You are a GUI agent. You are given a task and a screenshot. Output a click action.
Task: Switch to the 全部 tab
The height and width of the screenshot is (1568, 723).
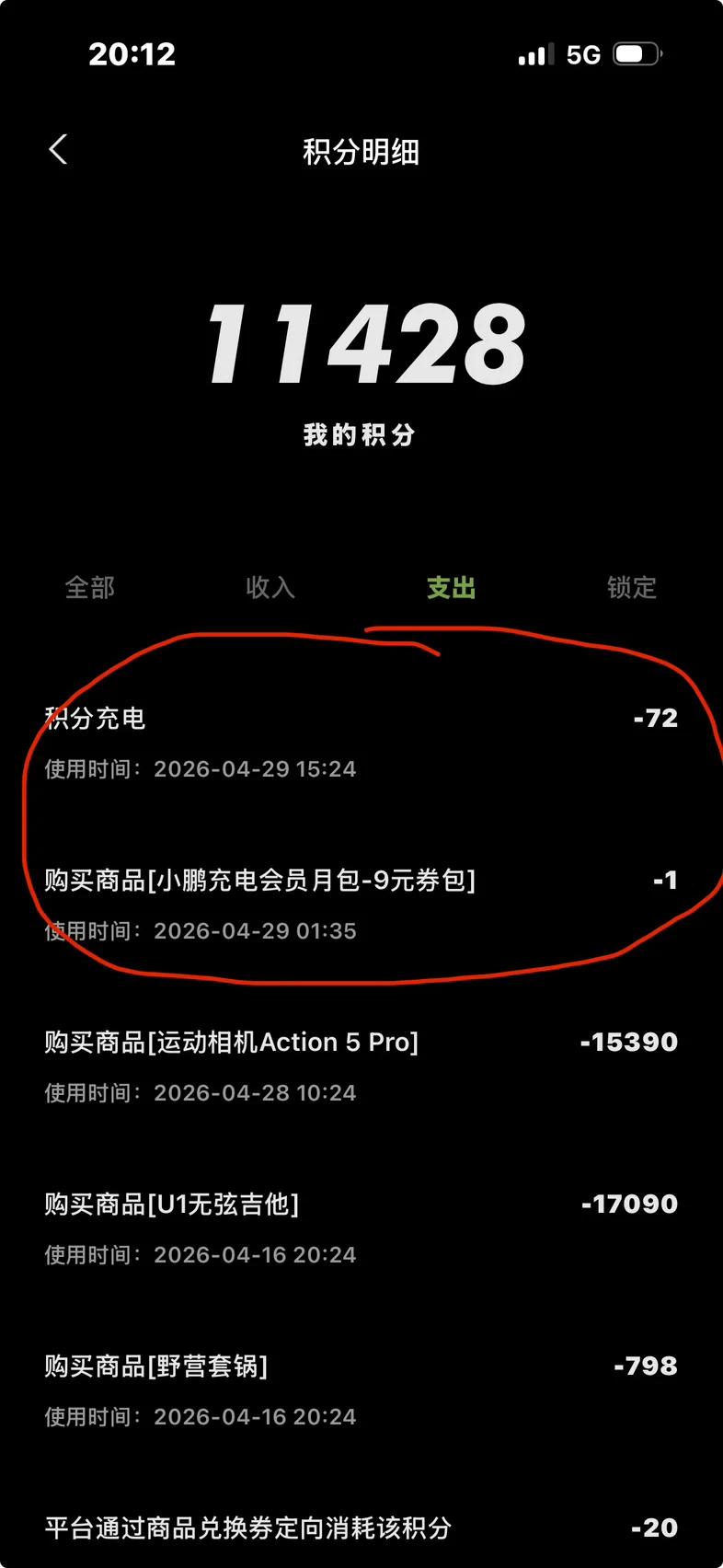coord(90,587)
